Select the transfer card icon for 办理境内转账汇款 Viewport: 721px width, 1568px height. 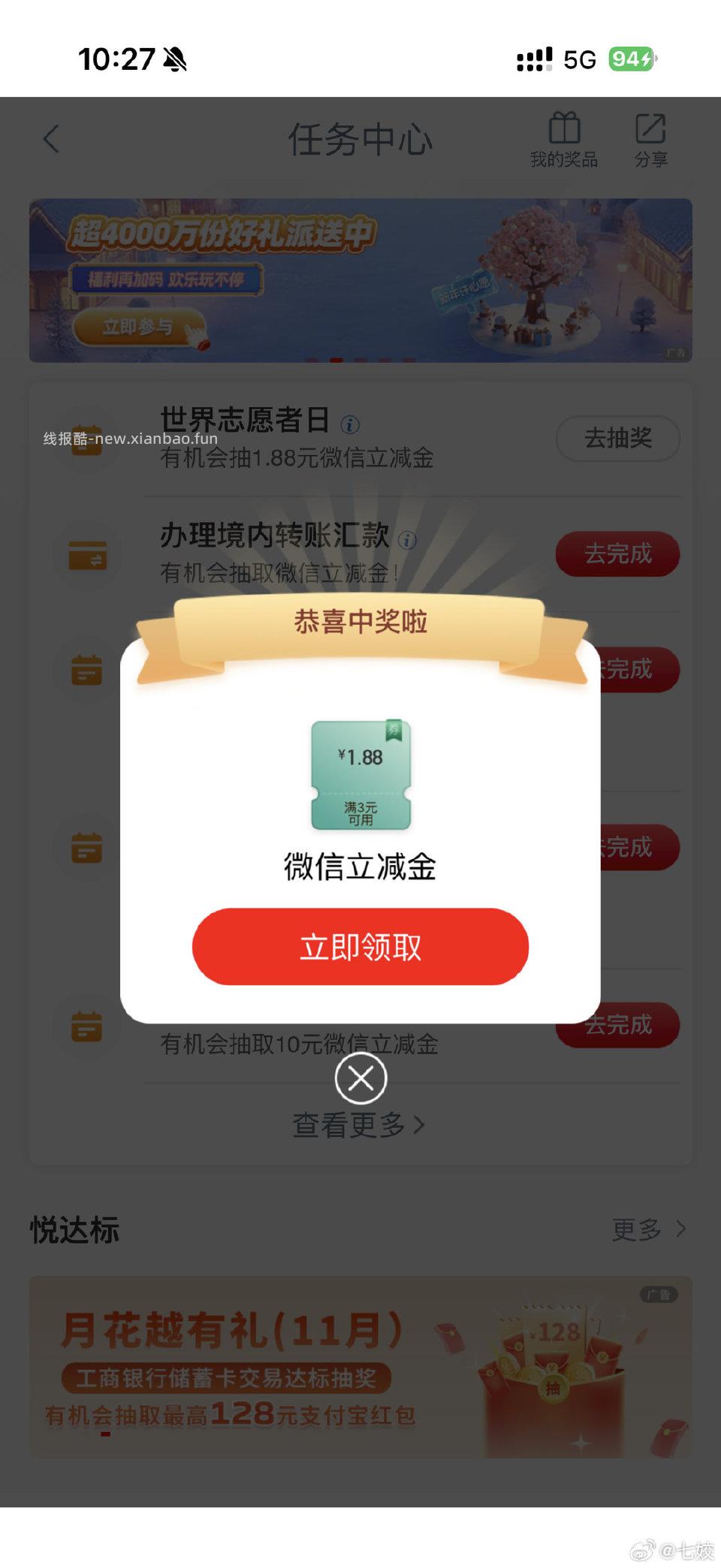click(88, 554)
